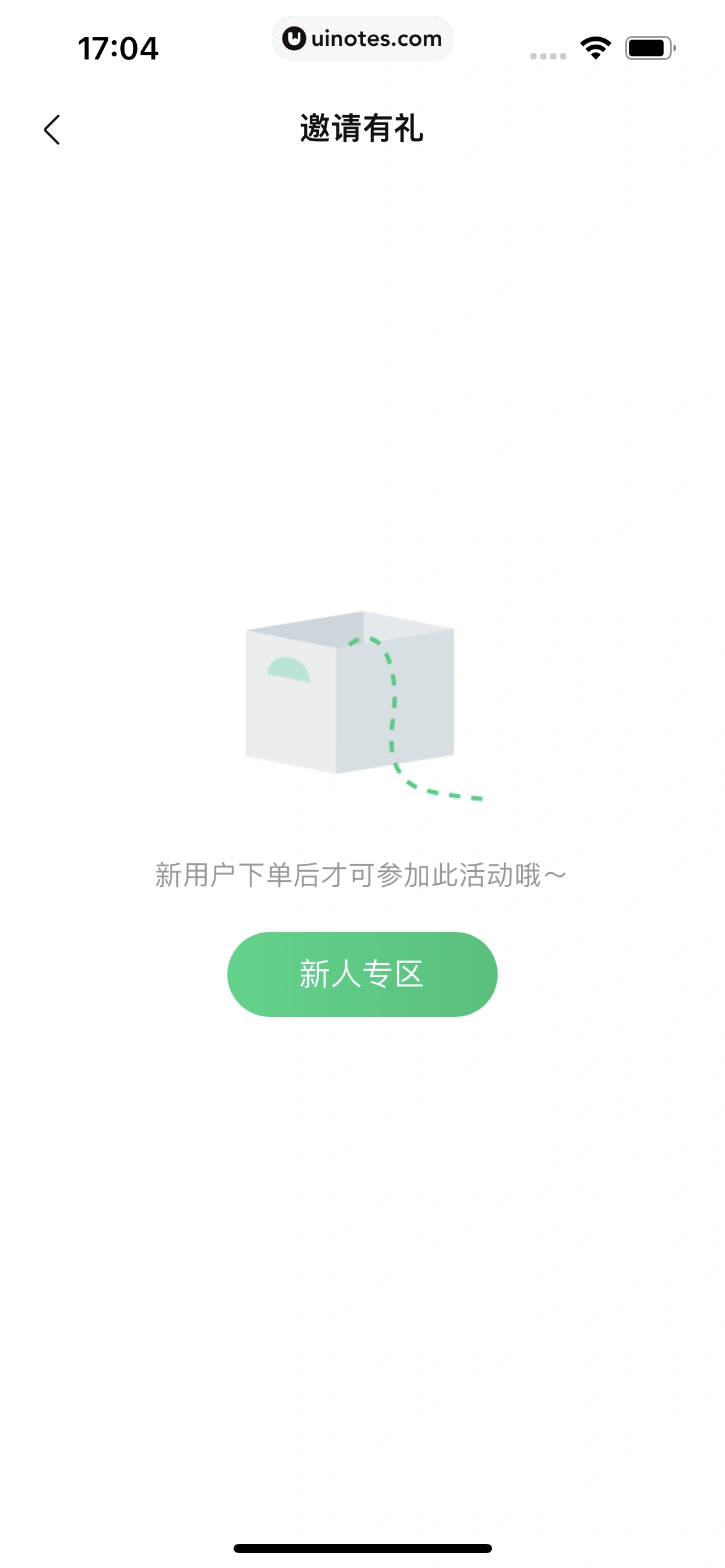The height and width of the screenshot is (1568, 725).
Task: Tap the blank area above the box illustration
Action: click(362, 433)
